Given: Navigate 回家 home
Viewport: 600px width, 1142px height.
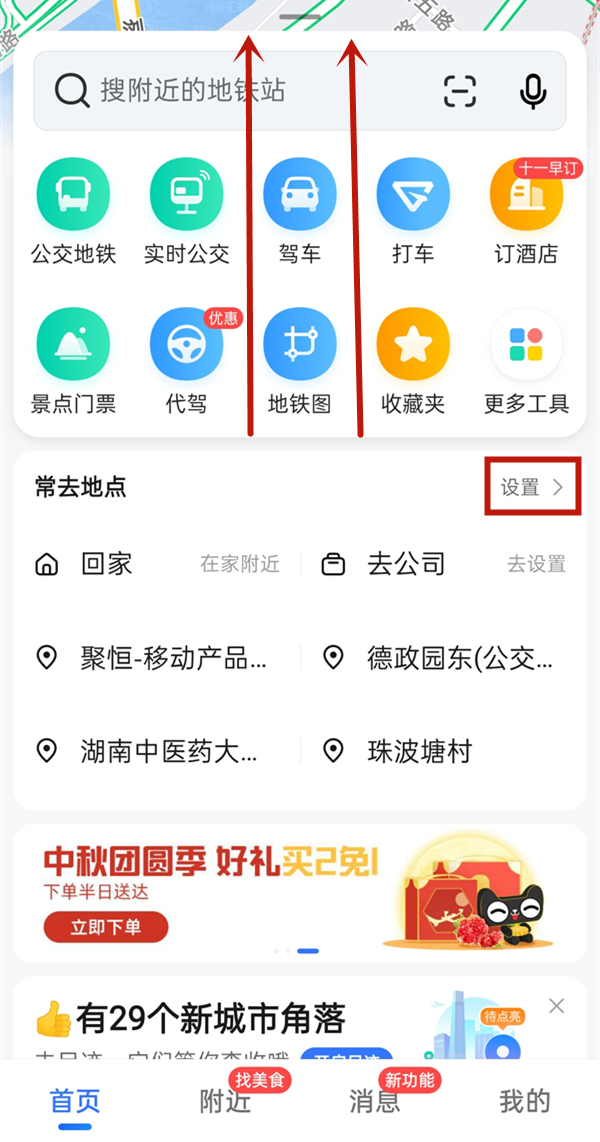Looking at the screenshot, I should click(x=106, y=565).
